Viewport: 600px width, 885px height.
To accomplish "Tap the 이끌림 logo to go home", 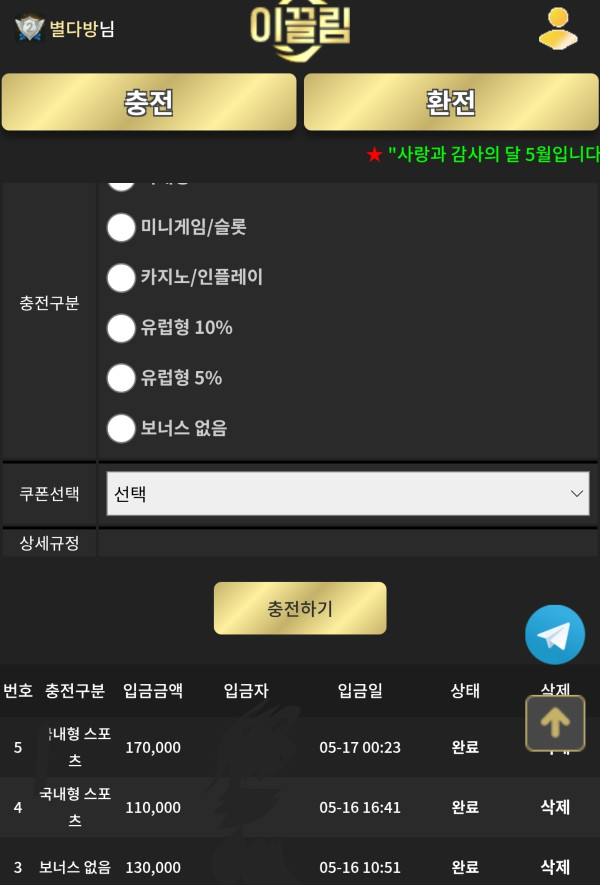I will click(300, 28).
